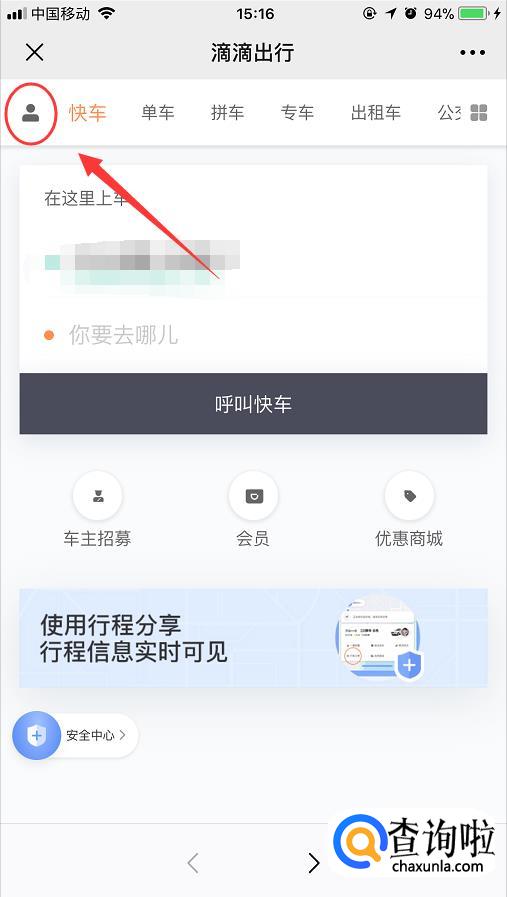Viewport: 507px width, 897px height.
Task: Go forward with the bottom right arrow
Action: pos(314,863)
